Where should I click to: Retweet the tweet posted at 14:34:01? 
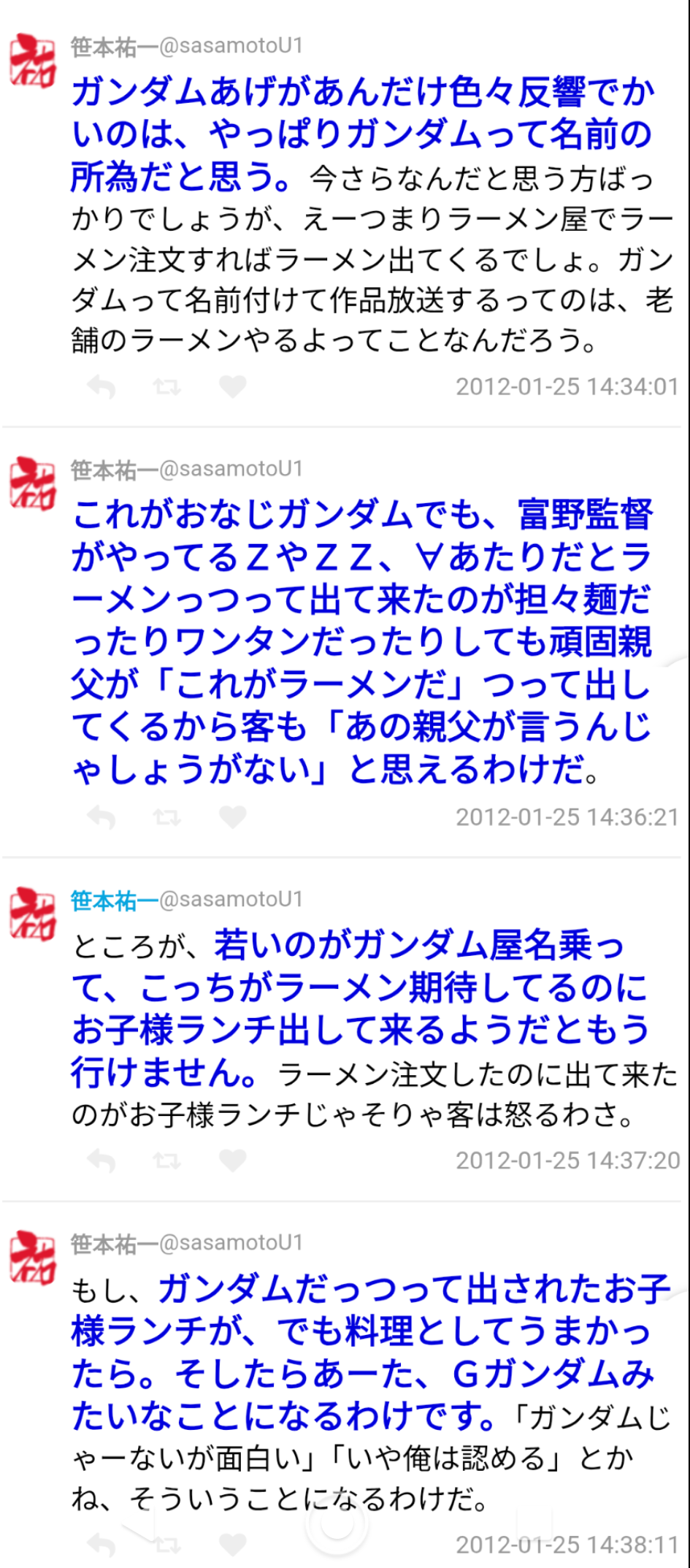(166, 386)
